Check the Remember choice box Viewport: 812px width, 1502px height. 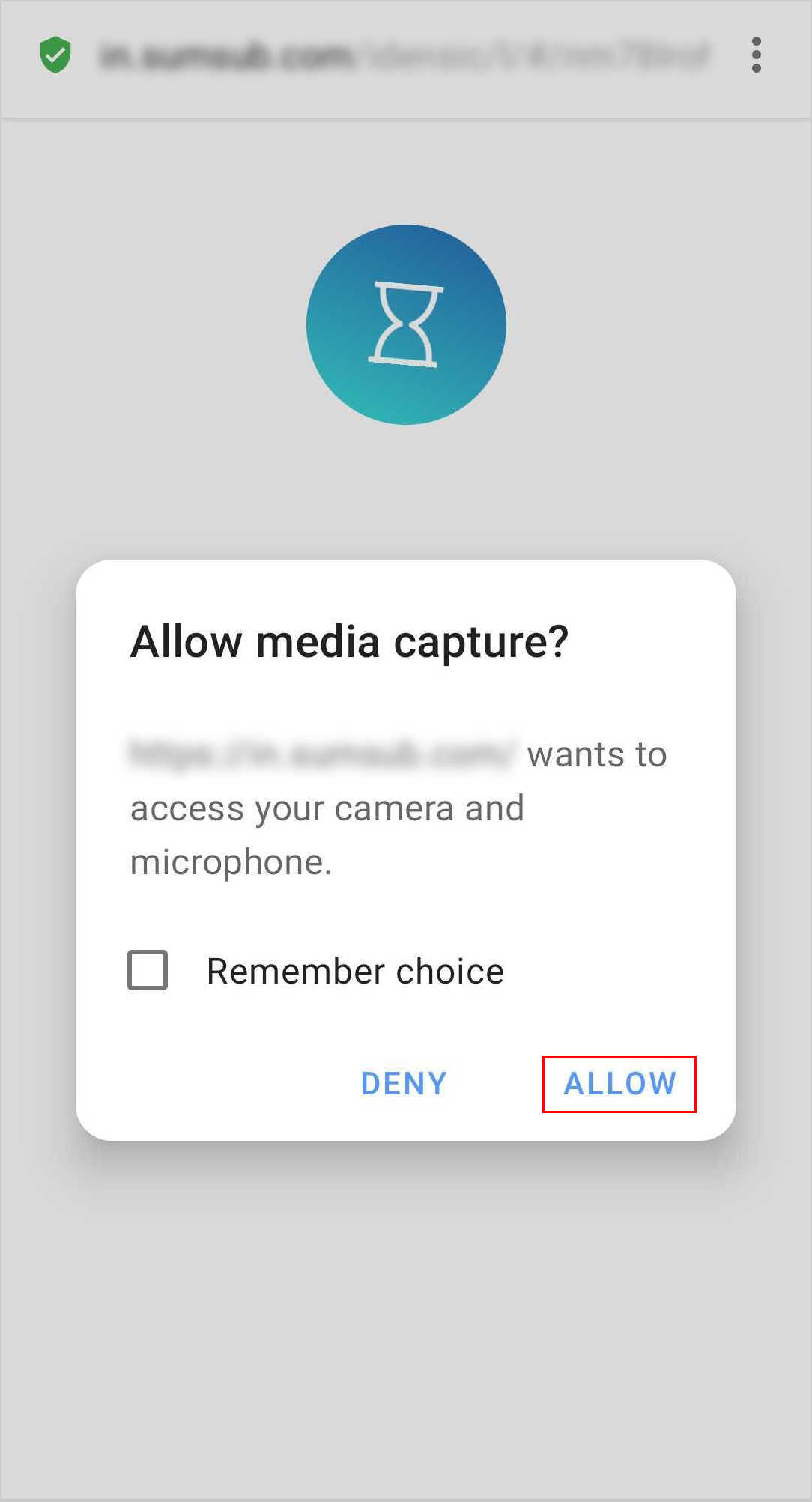[148, 970]
